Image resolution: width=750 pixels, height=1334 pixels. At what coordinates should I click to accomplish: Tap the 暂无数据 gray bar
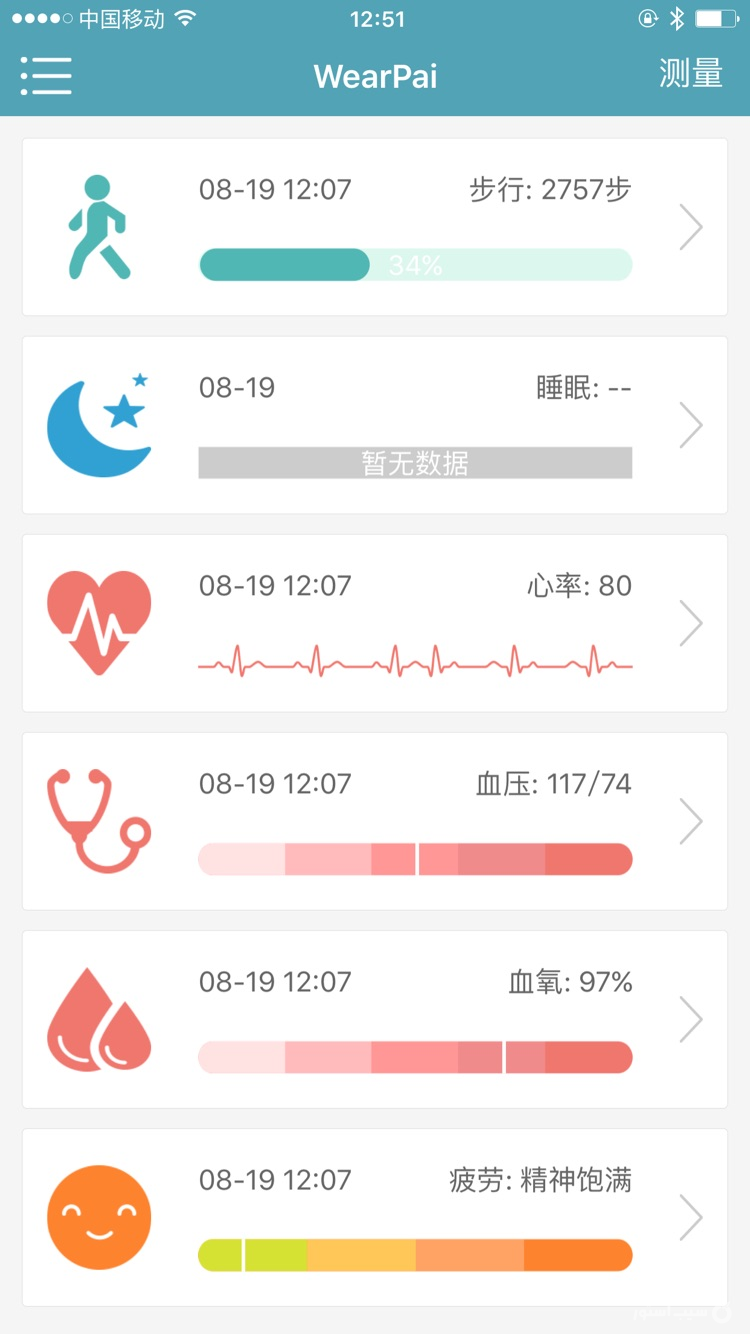tap(415, 462)
